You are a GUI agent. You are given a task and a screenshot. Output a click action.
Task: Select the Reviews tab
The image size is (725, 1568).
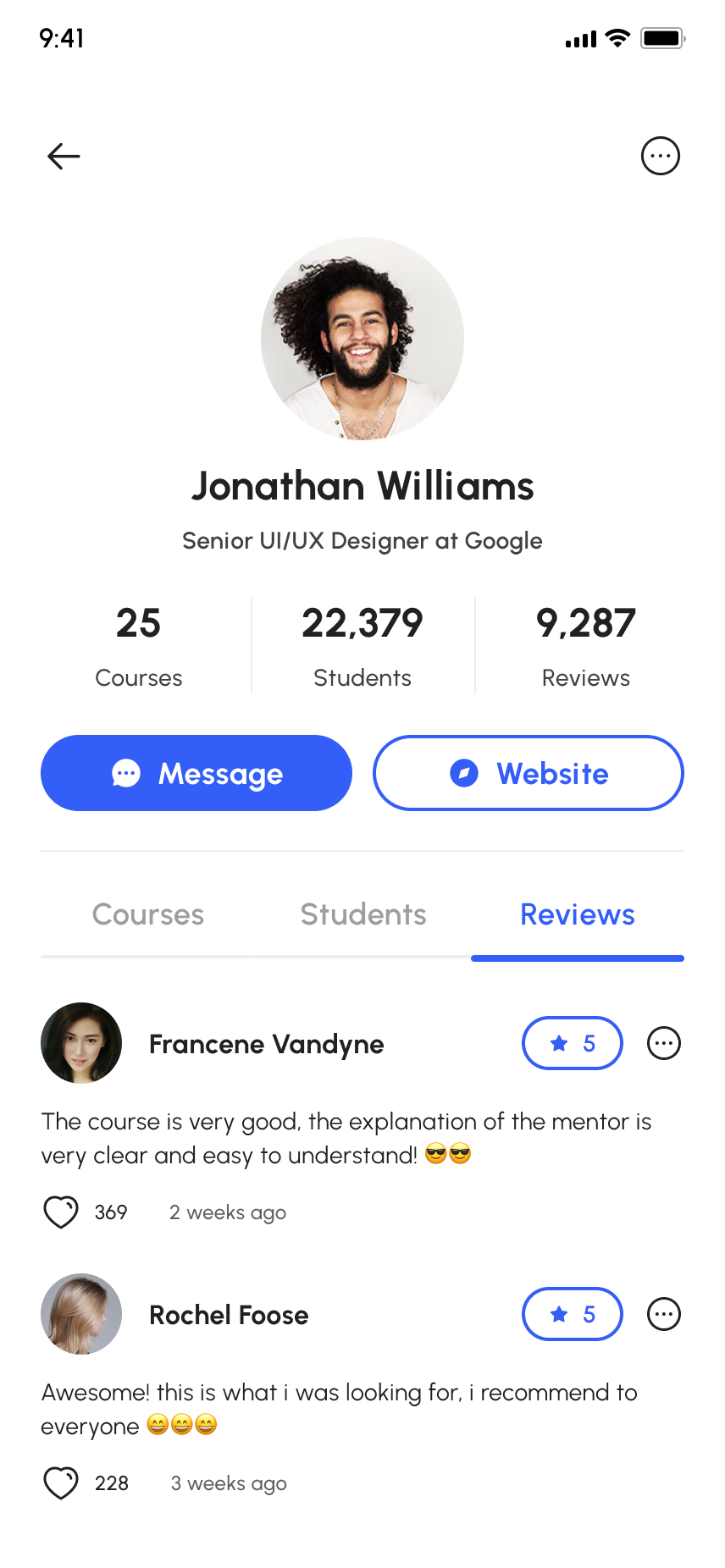tap(578, 914)
